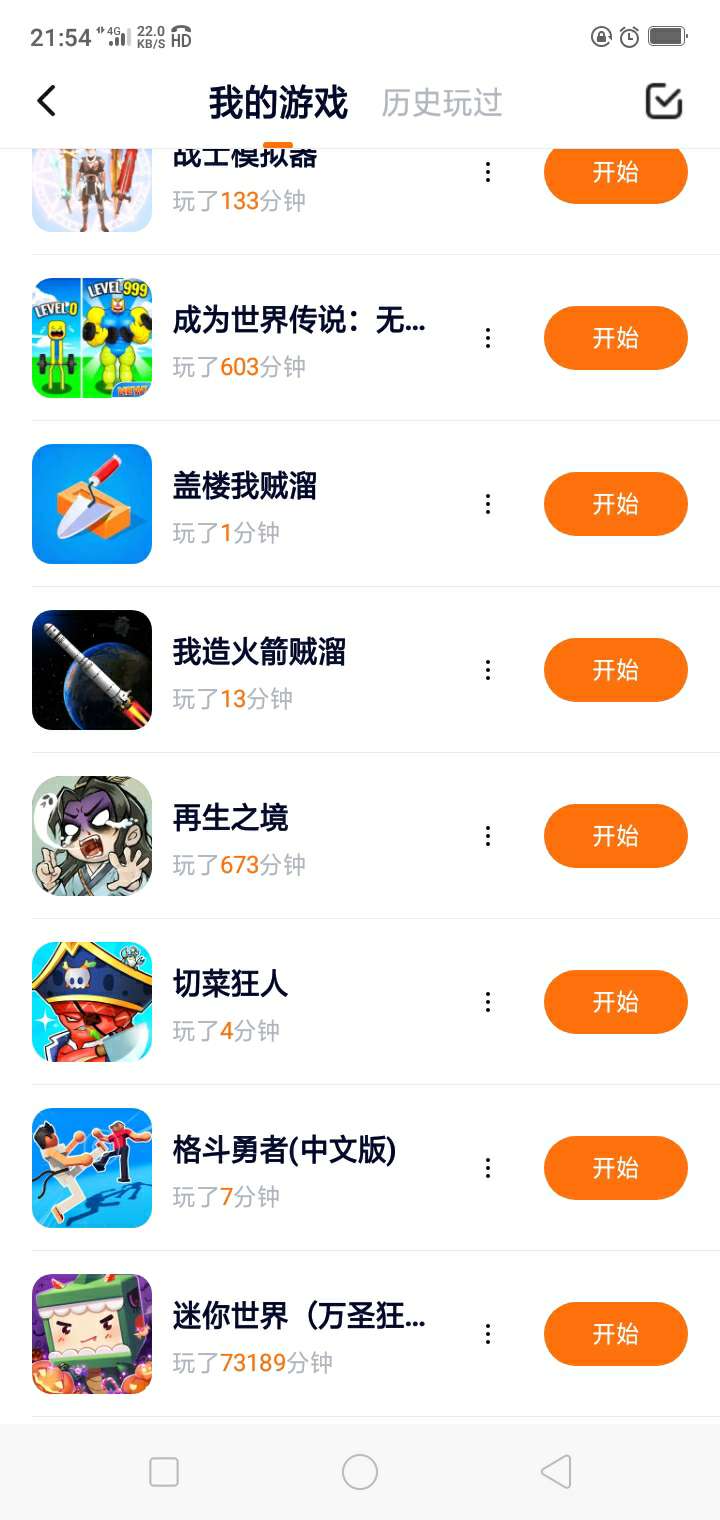This screenshot has height=1520, width=720.
Task: Open the overflow menu for 格斗勇者
Action: pos(488,1168)
